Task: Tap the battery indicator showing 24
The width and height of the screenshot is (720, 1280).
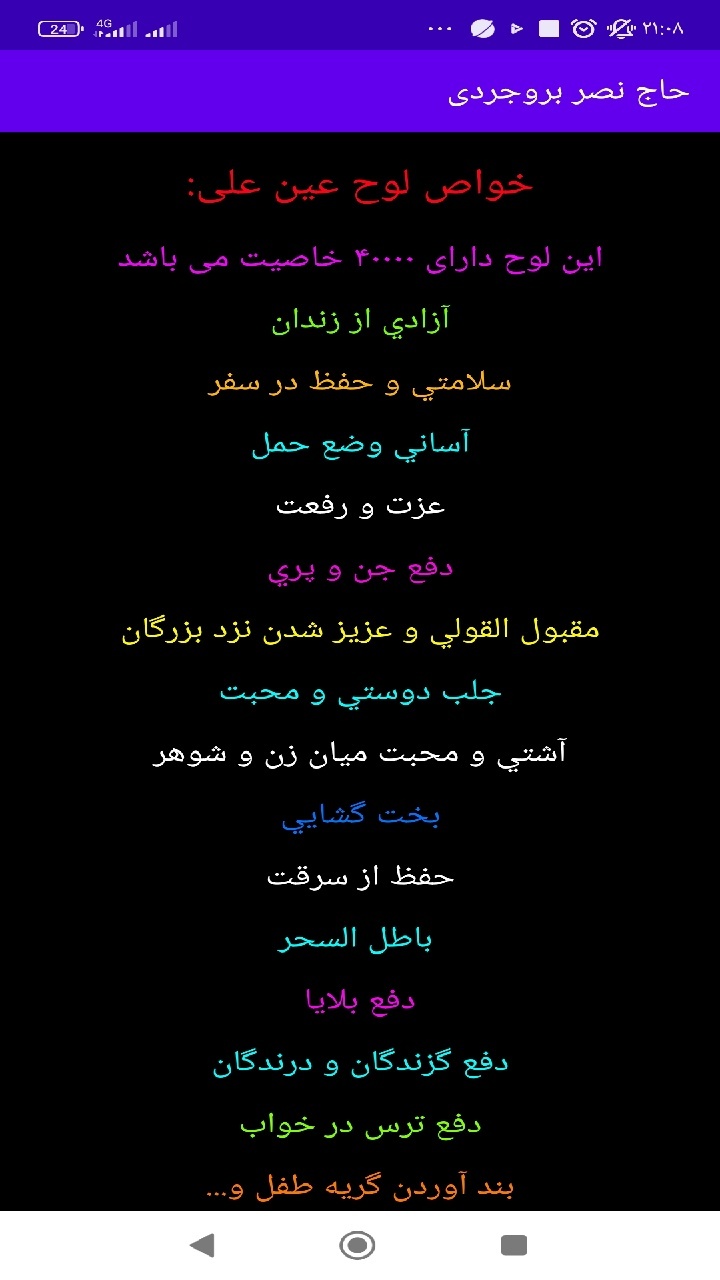Action: click(x=59, y=27)
